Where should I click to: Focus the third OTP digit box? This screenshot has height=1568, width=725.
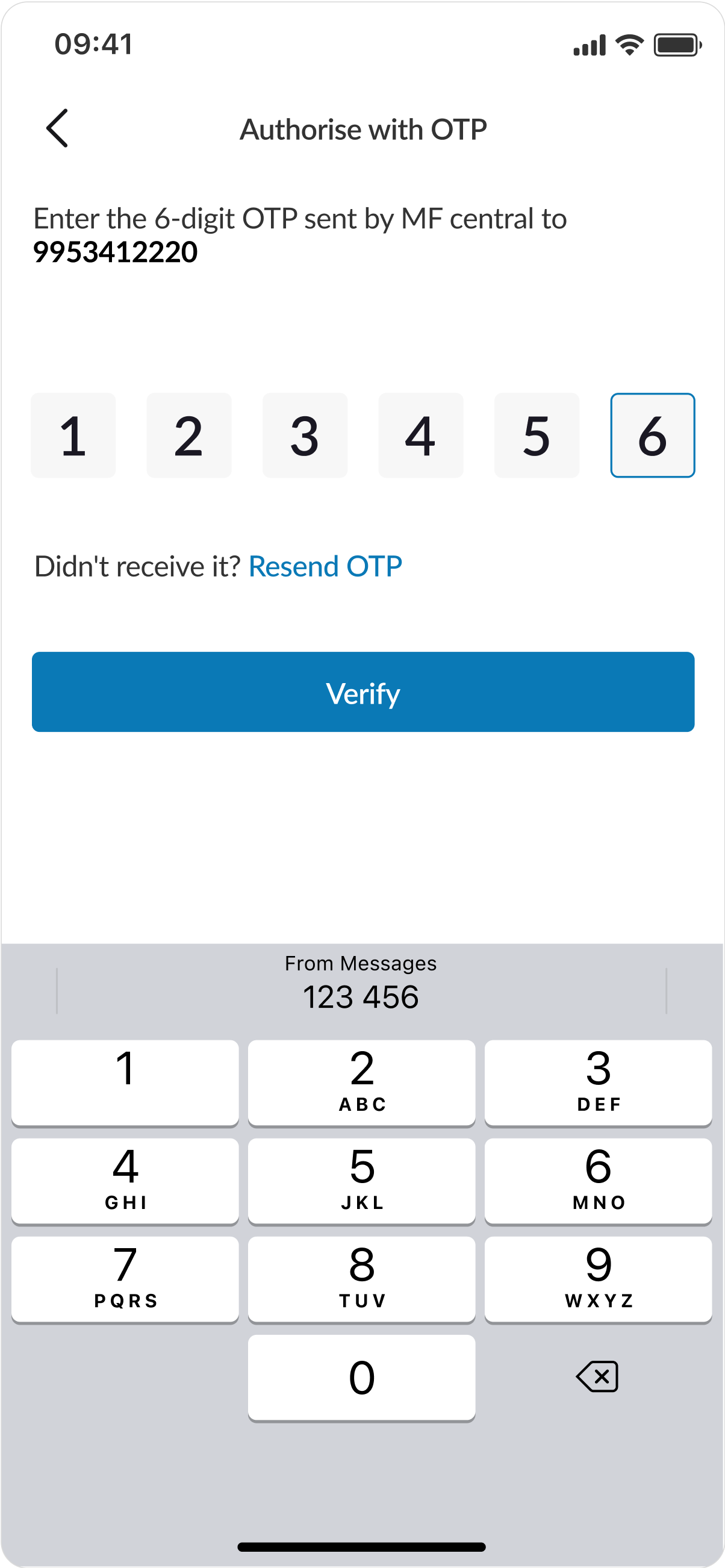coord(305,435)
